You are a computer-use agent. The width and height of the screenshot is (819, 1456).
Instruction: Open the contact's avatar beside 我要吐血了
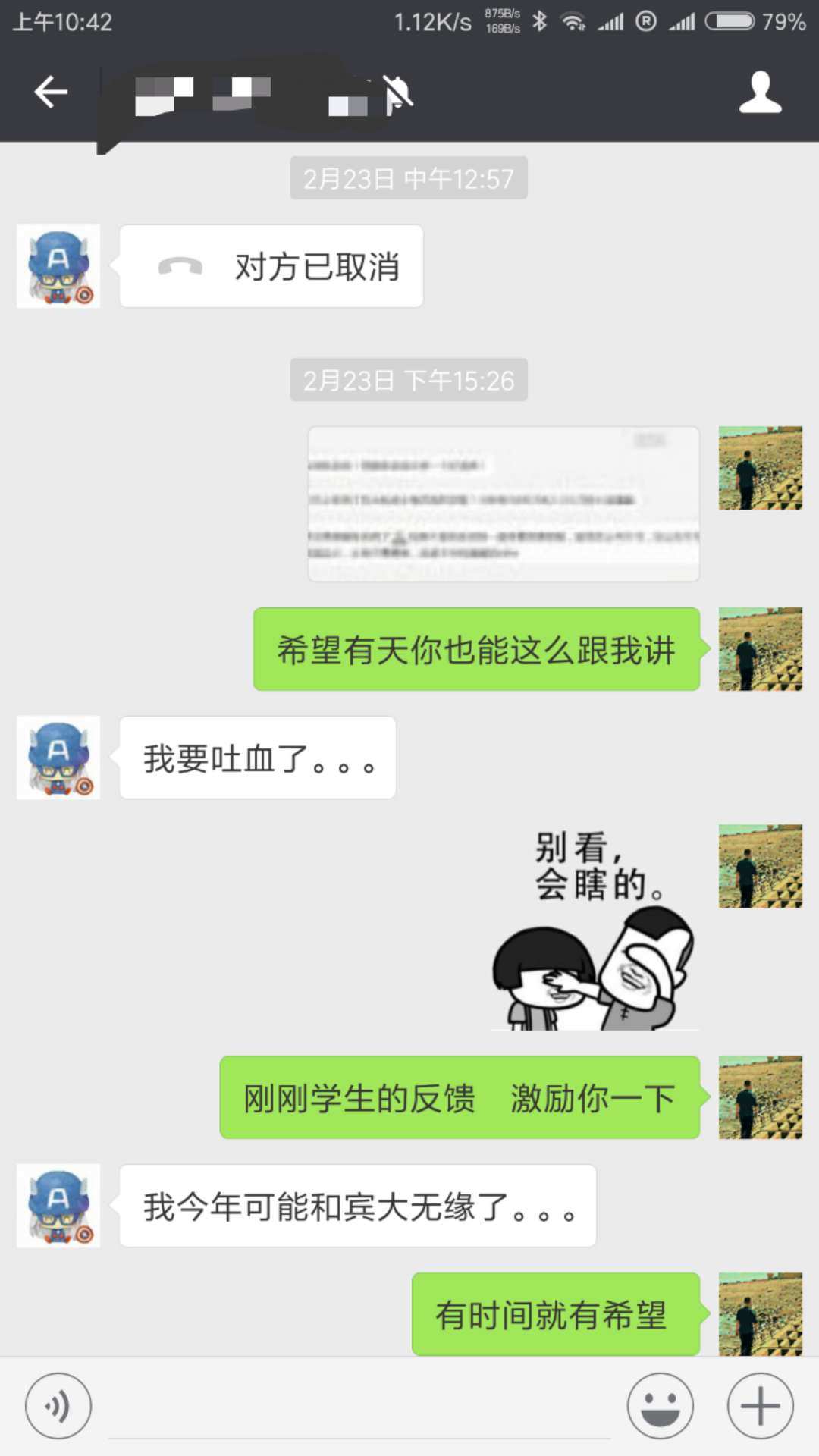click(58, 758)
